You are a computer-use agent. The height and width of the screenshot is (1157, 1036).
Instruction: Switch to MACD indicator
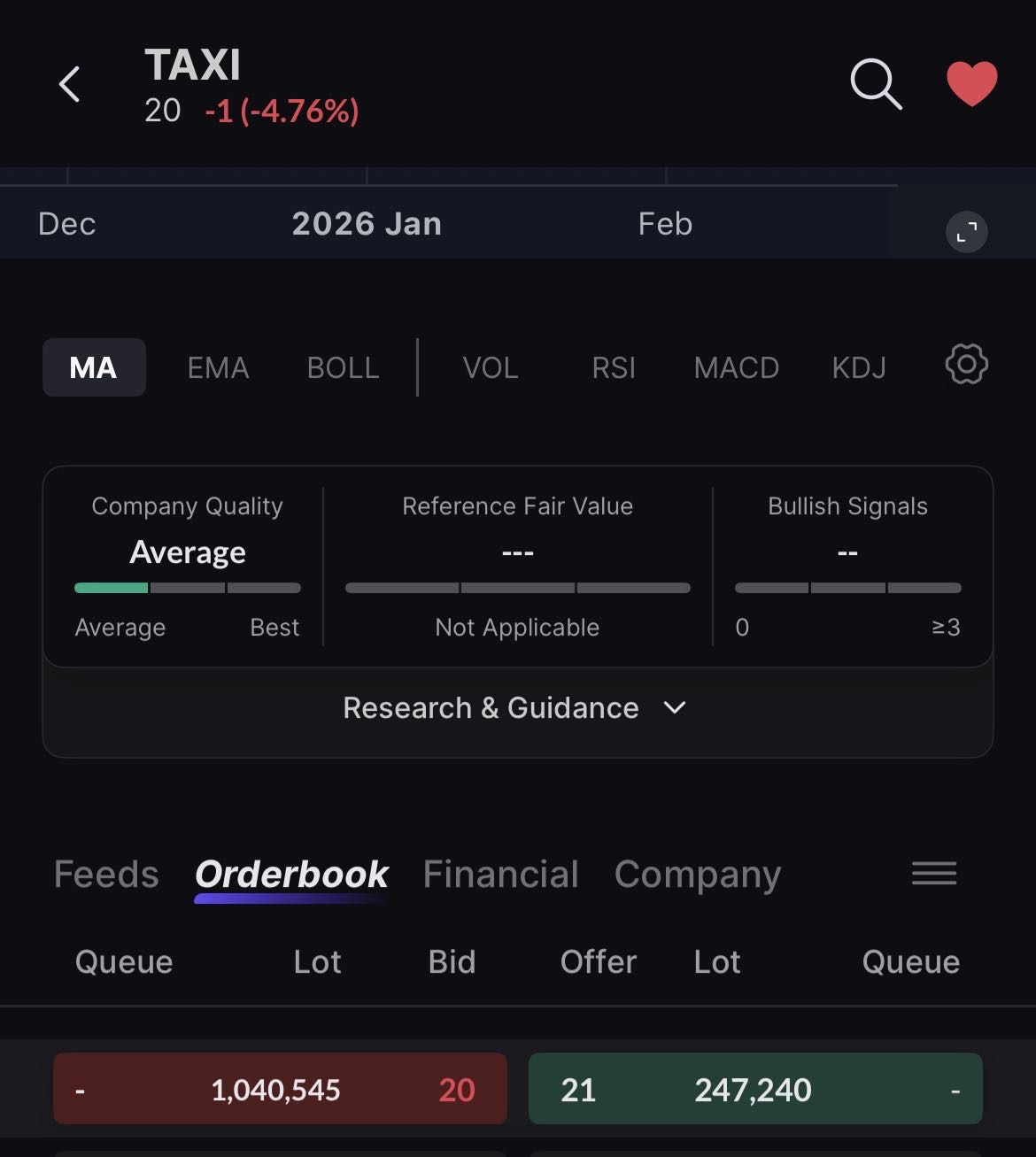coord(736,367)
